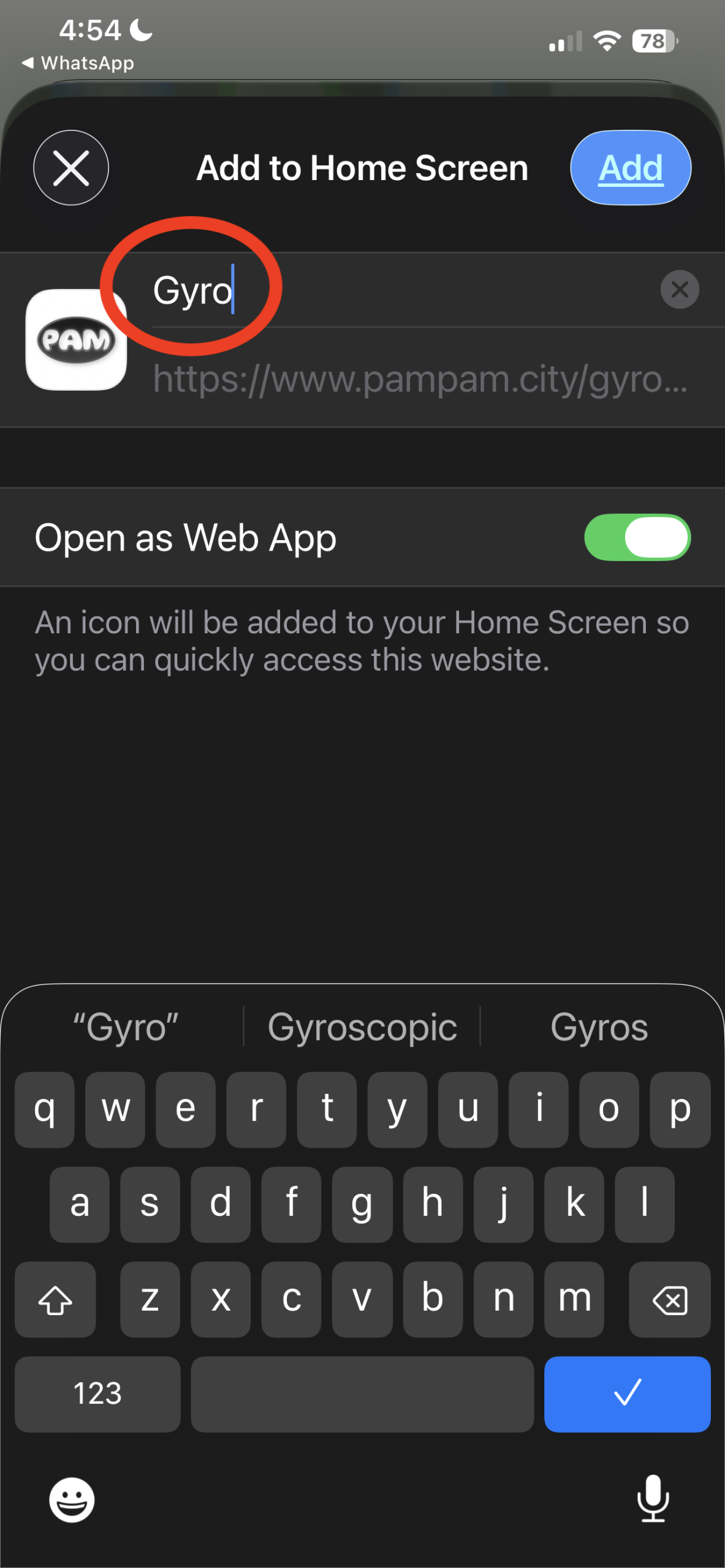The height and width of the screenshot is (1568, 725).
Task: Return to WhatsApp via back breadcrumb
Action: [78, 63]
